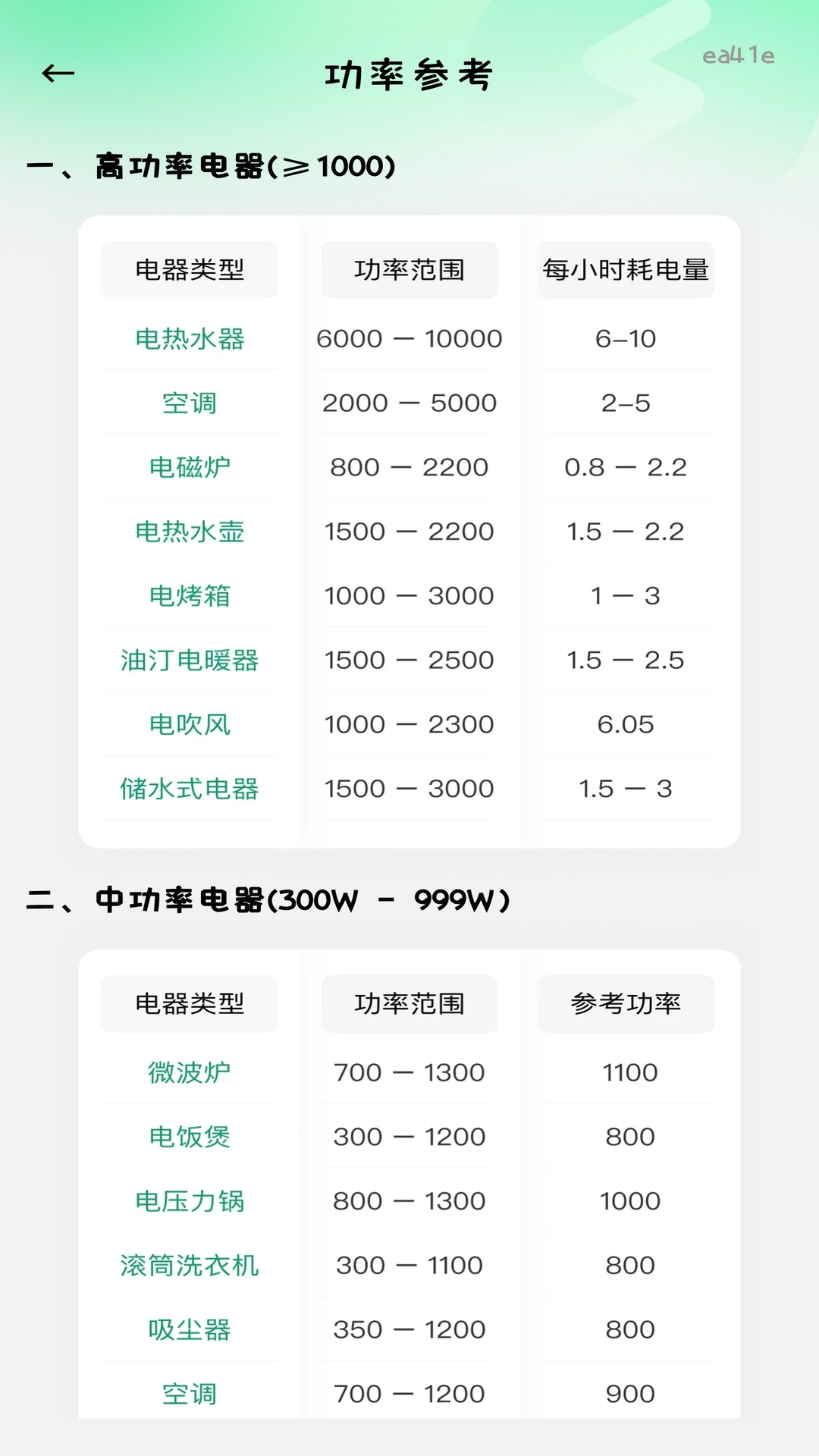Select the 电吹风 appliance entry
Viewport: 819px width, 1456px height.
click(189, 724)
